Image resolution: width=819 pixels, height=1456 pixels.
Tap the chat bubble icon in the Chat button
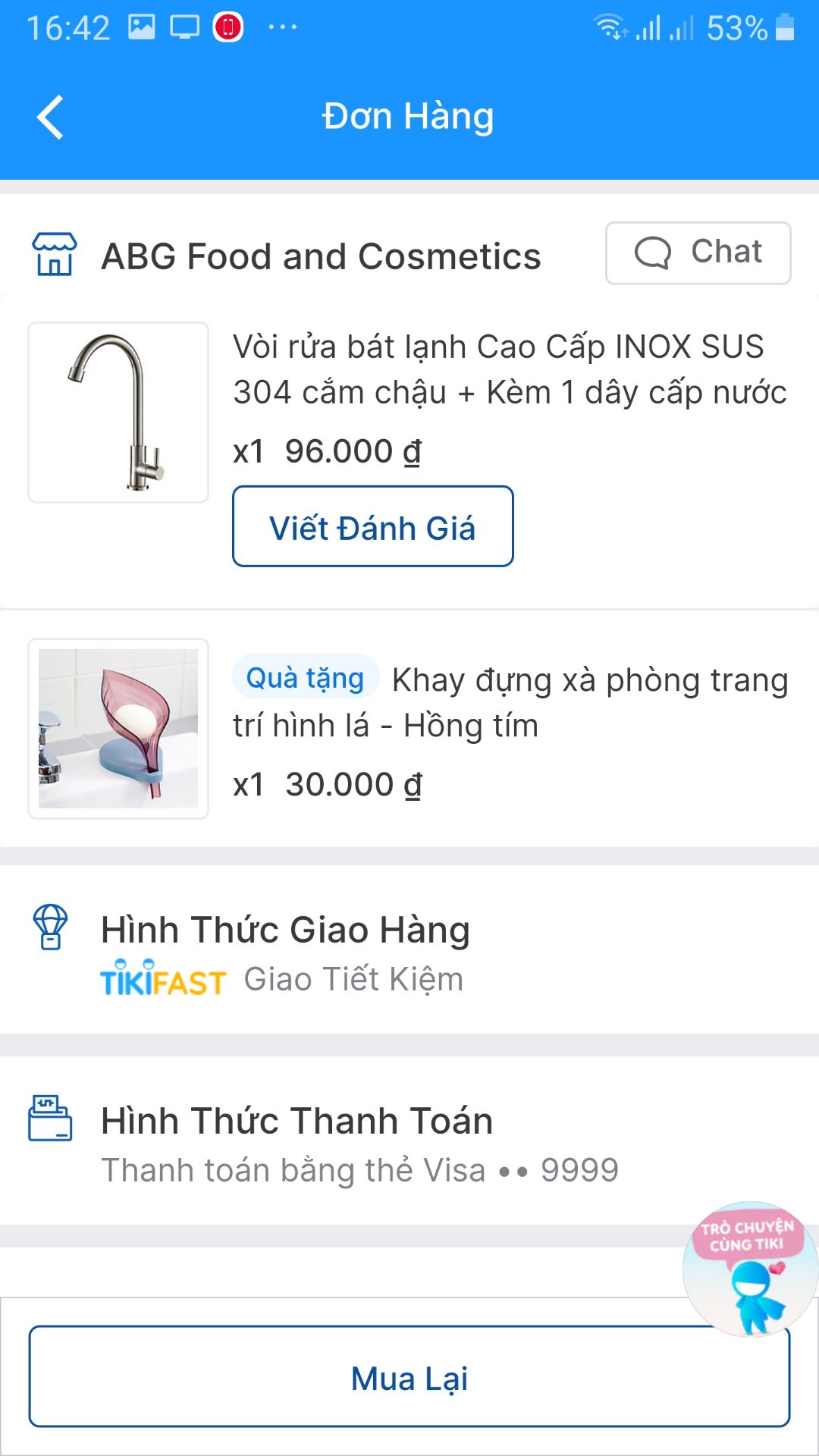[x=654, y=253]
